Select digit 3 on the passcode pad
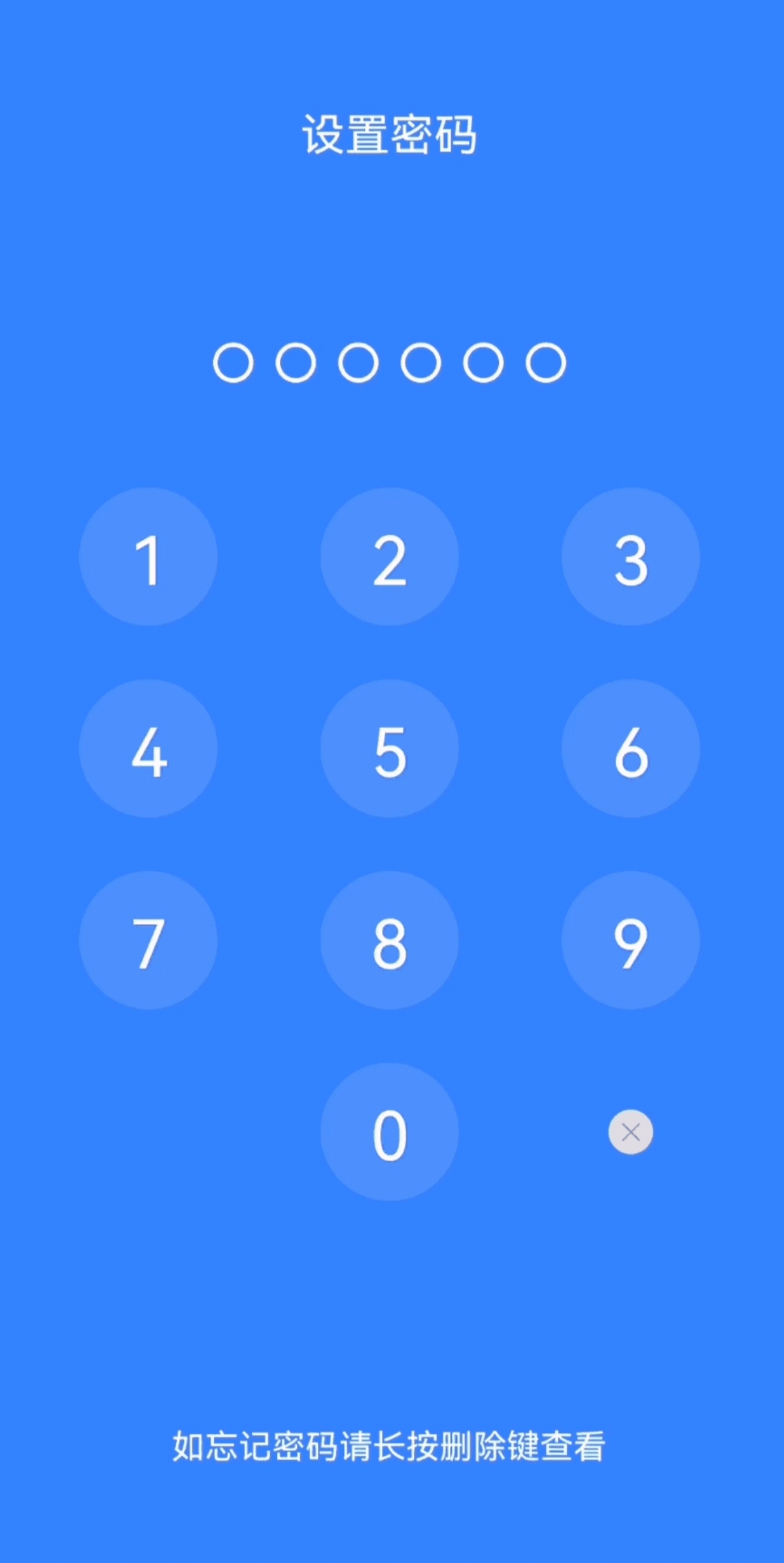The image size is (784, 1563). click(x=631, y=557)
